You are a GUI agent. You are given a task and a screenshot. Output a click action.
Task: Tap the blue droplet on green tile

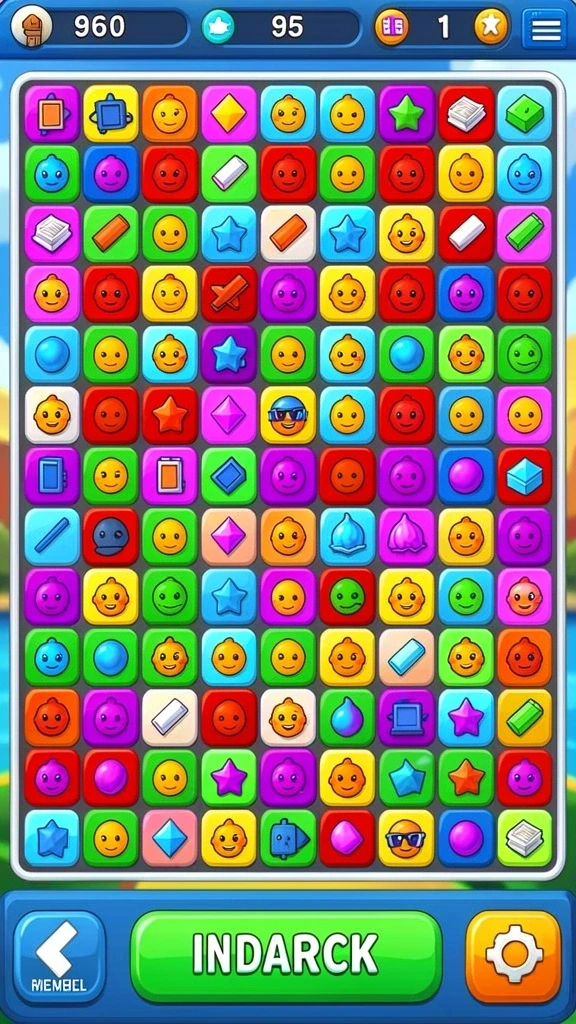[x=347, y=716]
